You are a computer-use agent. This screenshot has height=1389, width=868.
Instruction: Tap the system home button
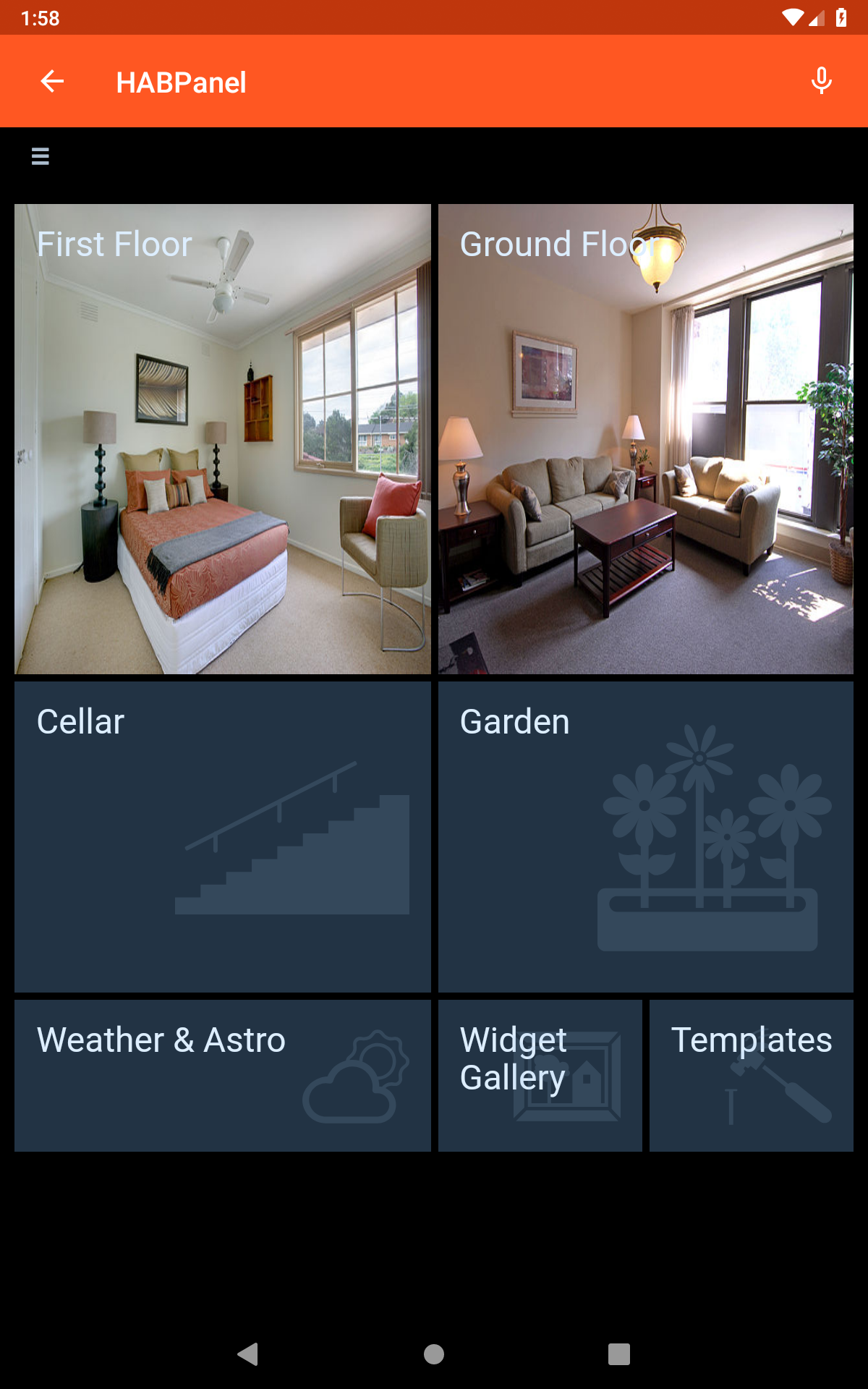pyautogui.click(x=434, y=1354)
